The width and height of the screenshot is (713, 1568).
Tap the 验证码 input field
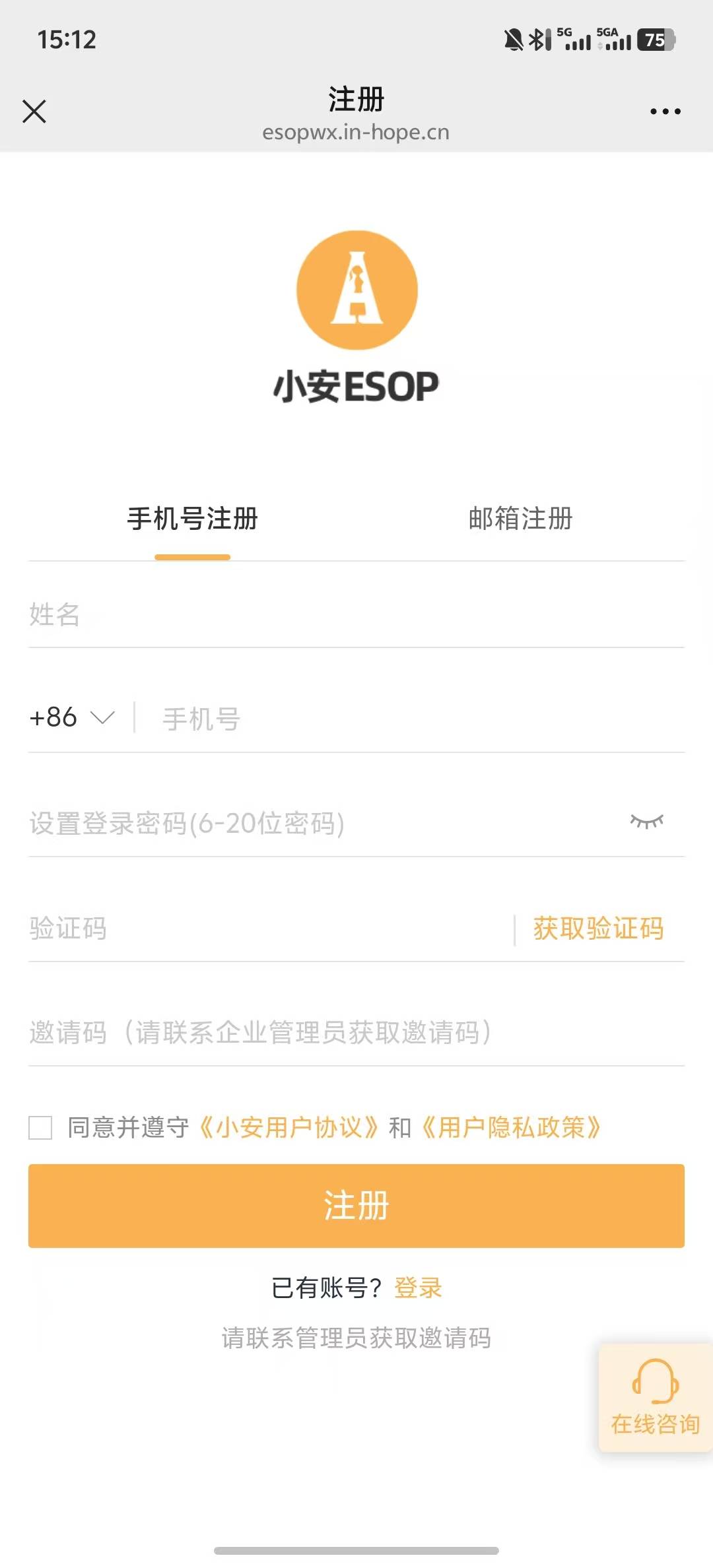click(267, 929)
